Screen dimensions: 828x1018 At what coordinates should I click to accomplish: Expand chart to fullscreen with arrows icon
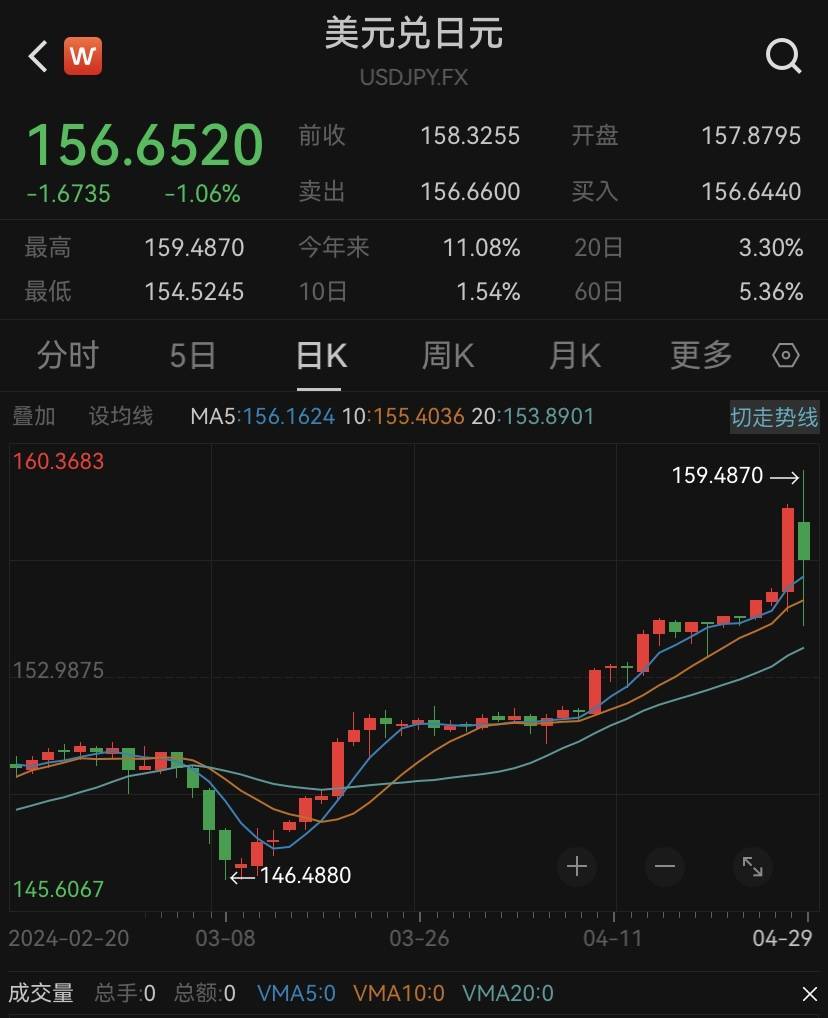pyautogui.click(x=753, y=867)
